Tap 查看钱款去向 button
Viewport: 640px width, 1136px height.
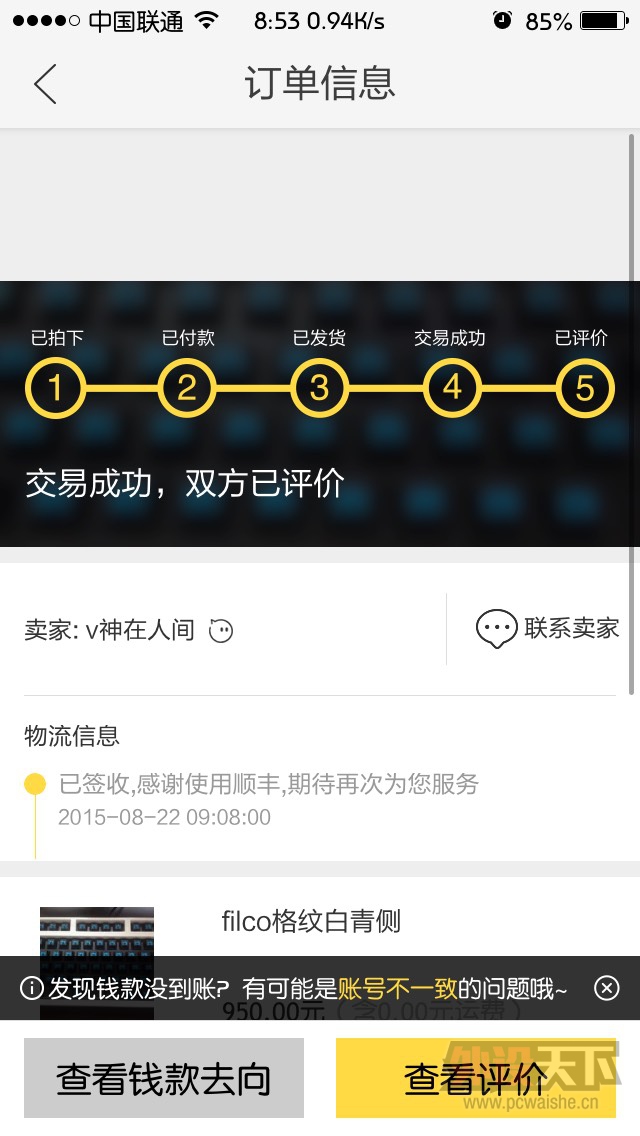(x=164, y=1078)
